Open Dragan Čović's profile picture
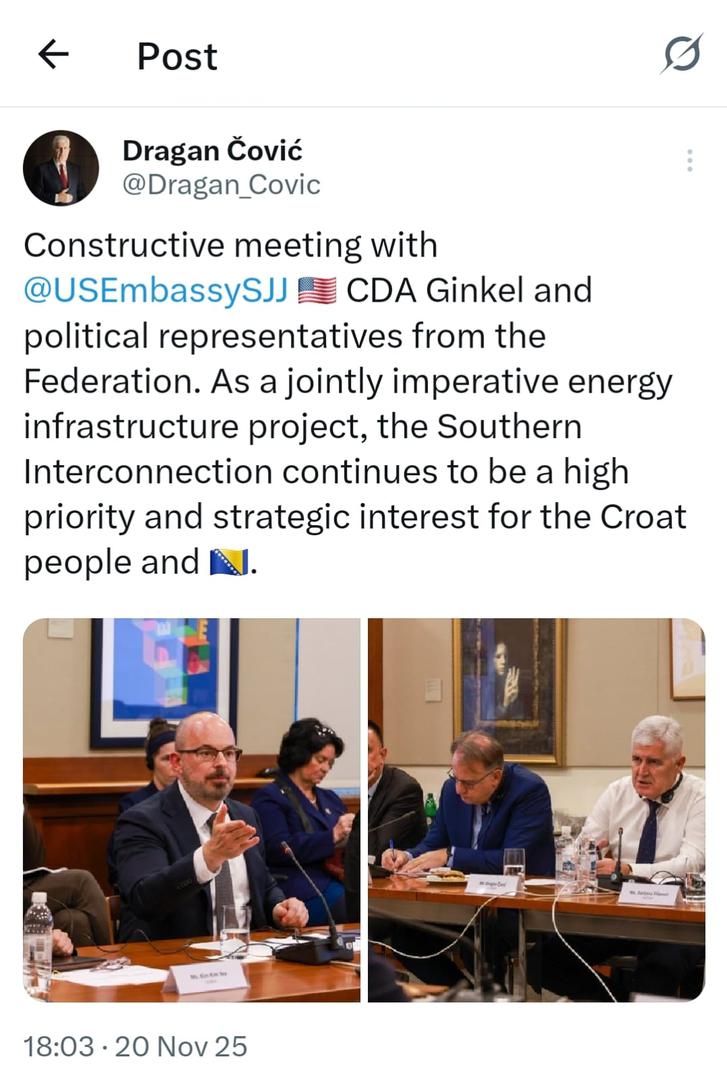The height and width of the screenshot is (1080, 727). click(61, 167)
